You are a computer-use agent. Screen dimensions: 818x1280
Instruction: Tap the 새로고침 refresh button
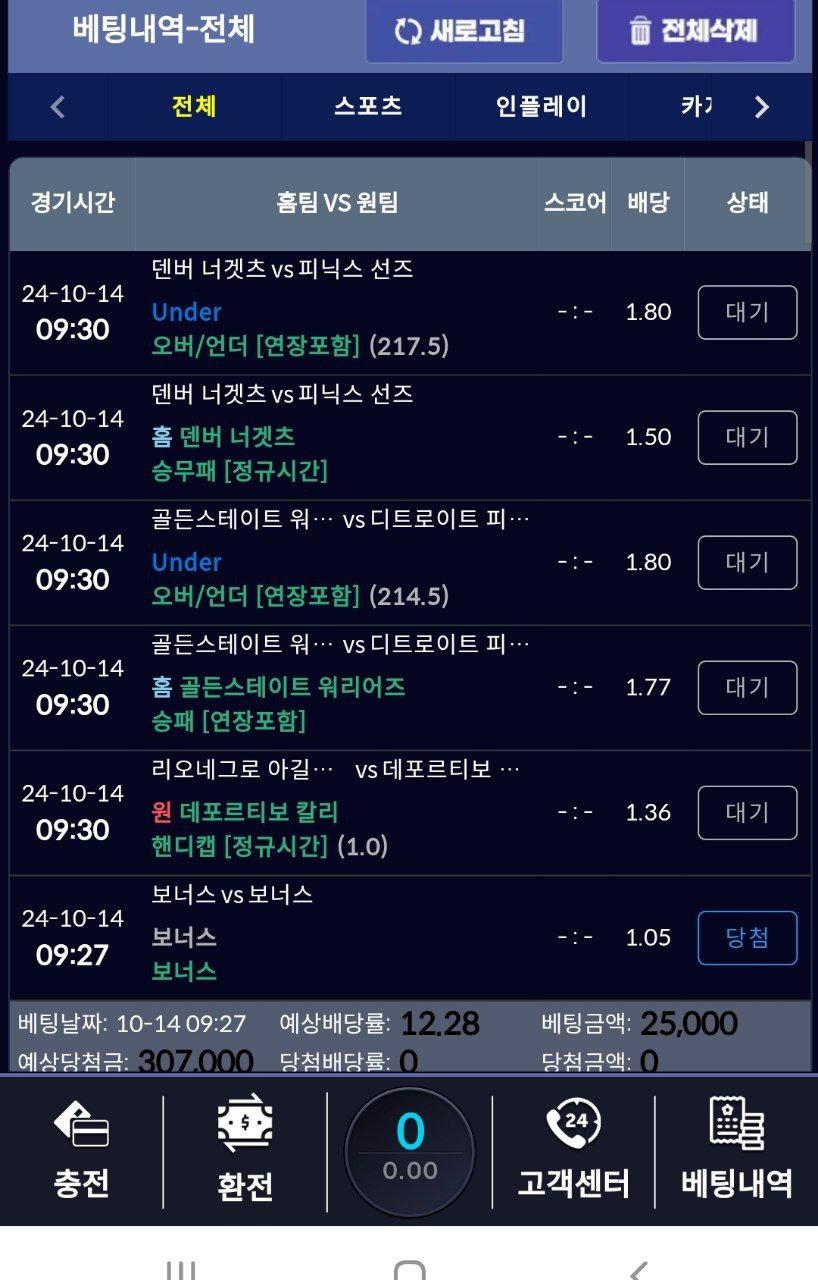[463, 31]
